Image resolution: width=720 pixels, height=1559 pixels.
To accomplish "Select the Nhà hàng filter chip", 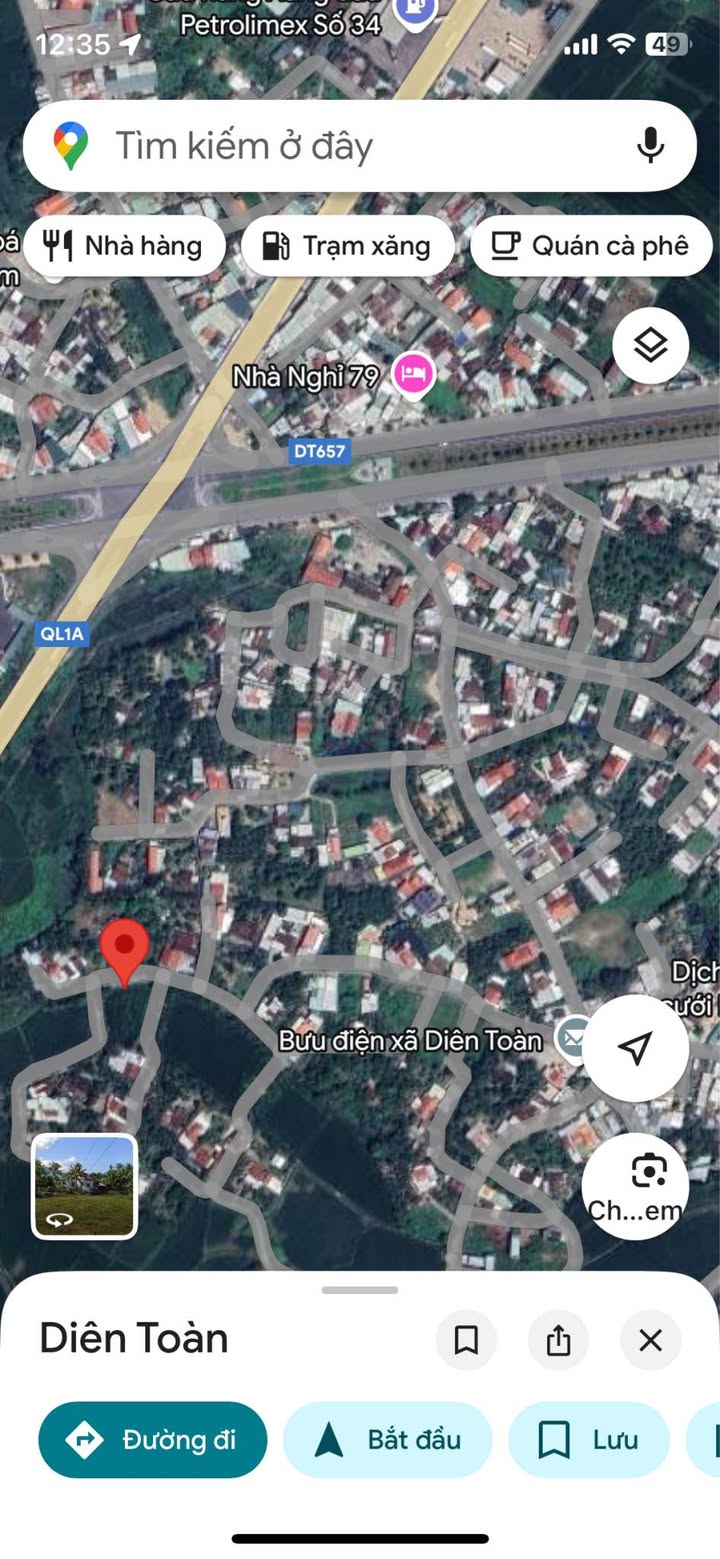I will click(x=124, y=246).
